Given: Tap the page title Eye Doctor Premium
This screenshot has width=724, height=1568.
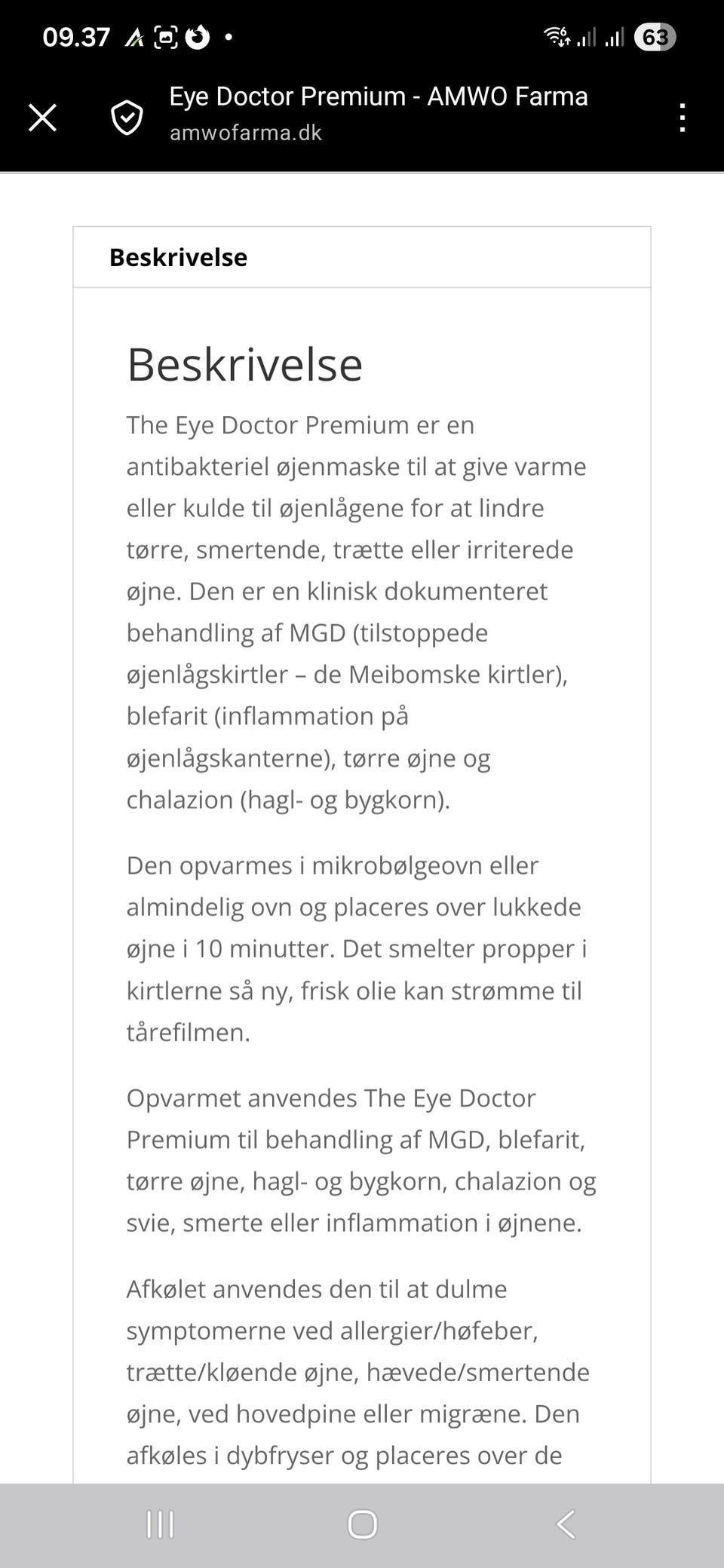Looking at the screenshot, I should coord(379,96).
